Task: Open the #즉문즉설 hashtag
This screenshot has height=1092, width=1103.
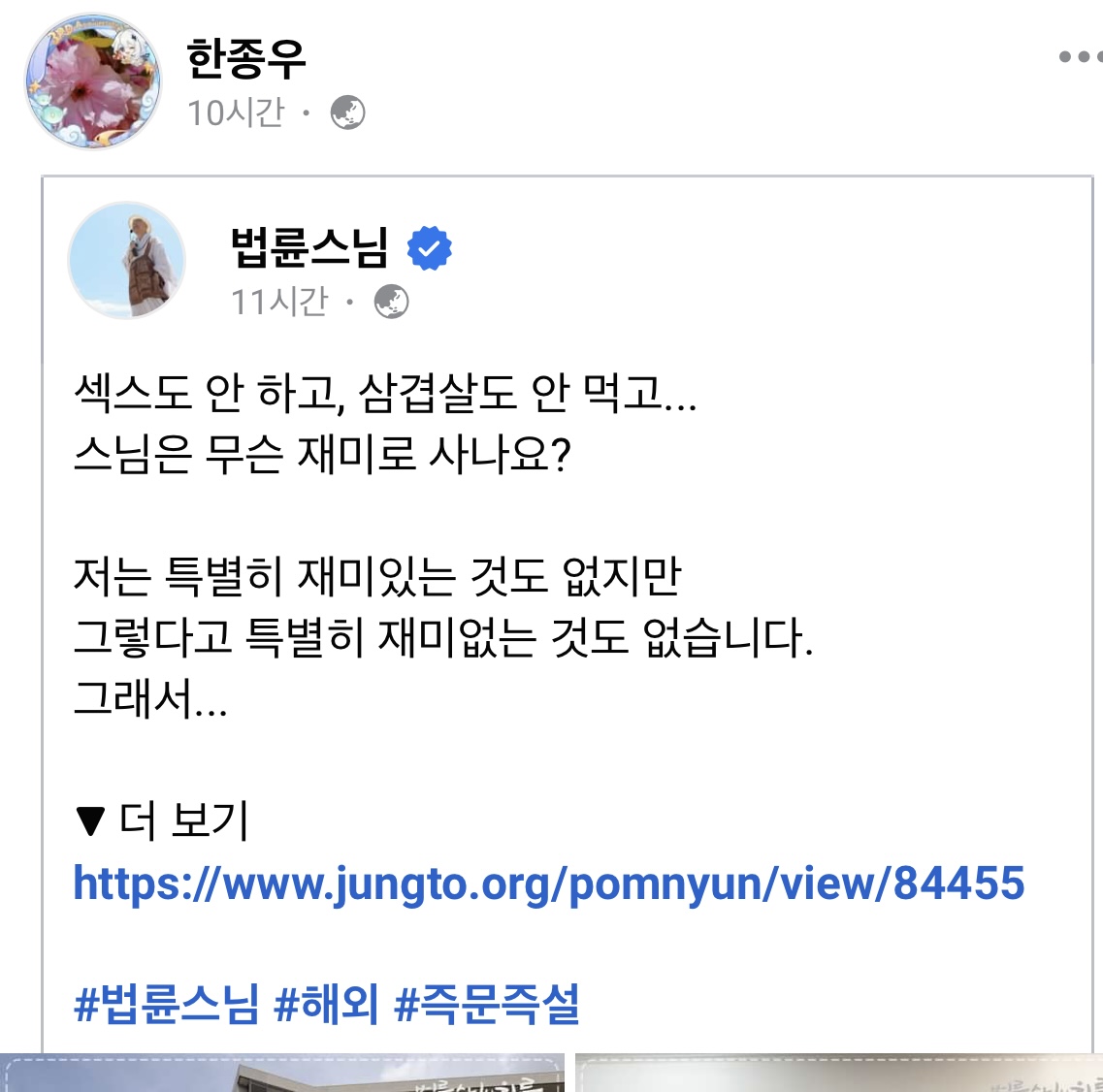Action: [488, 1005]
